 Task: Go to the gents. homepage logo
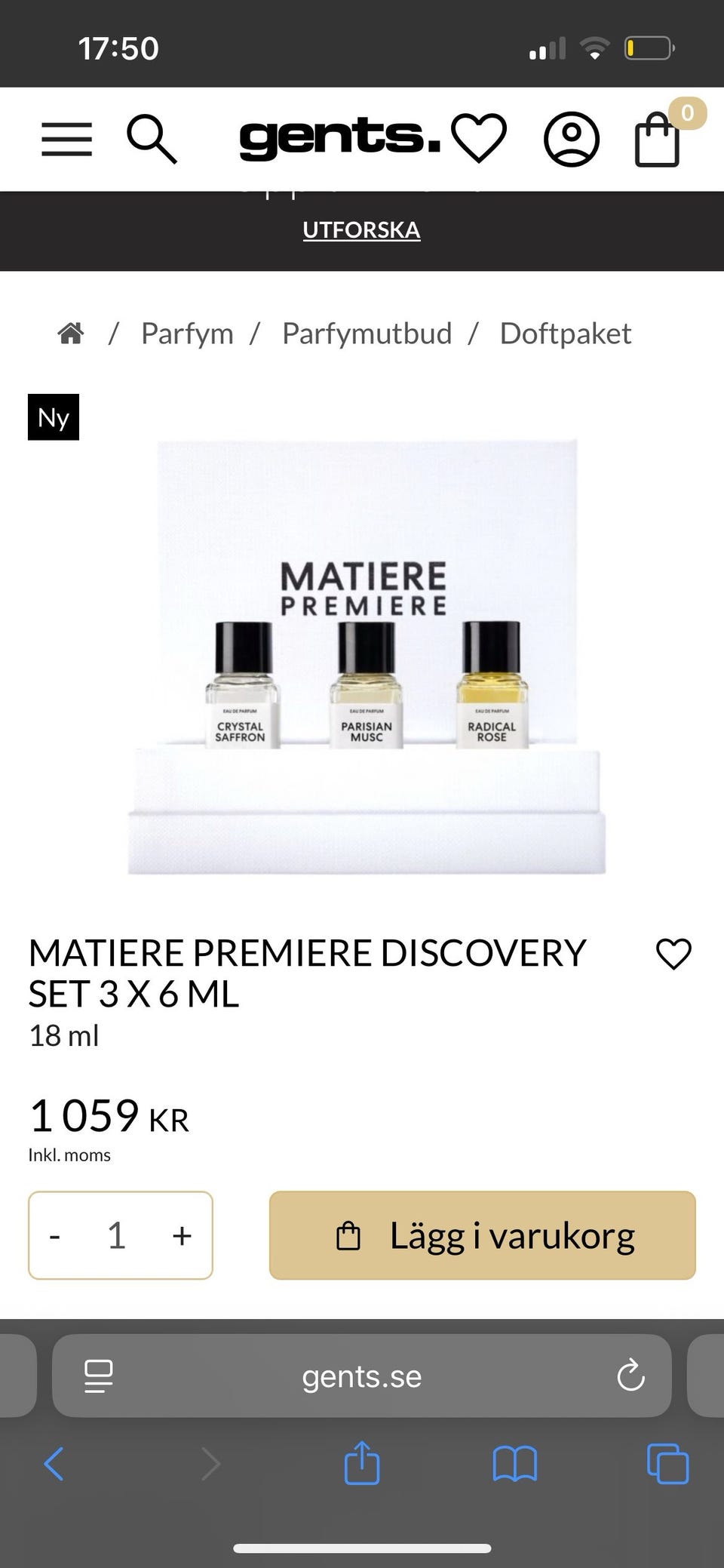coord(340,138)
